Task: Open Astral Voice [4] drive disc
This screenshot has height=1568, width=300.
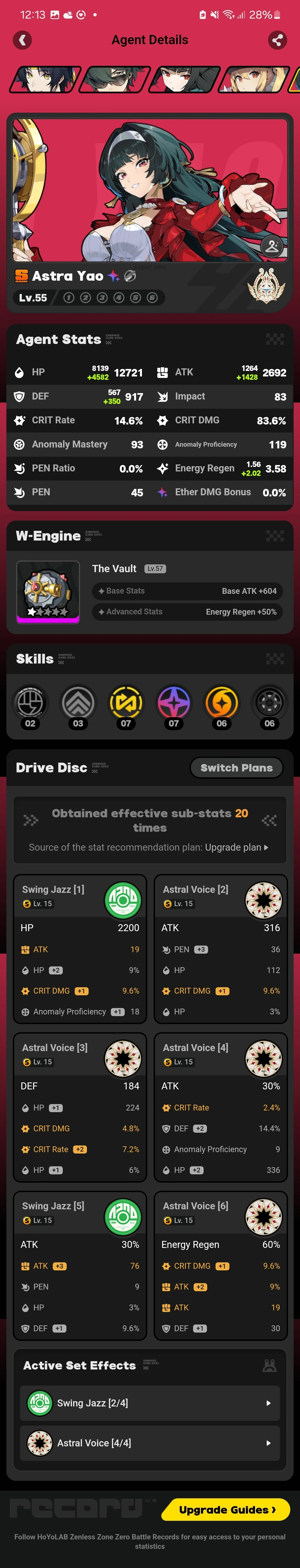Action: pyautogui.click(x=220, y=1107)
